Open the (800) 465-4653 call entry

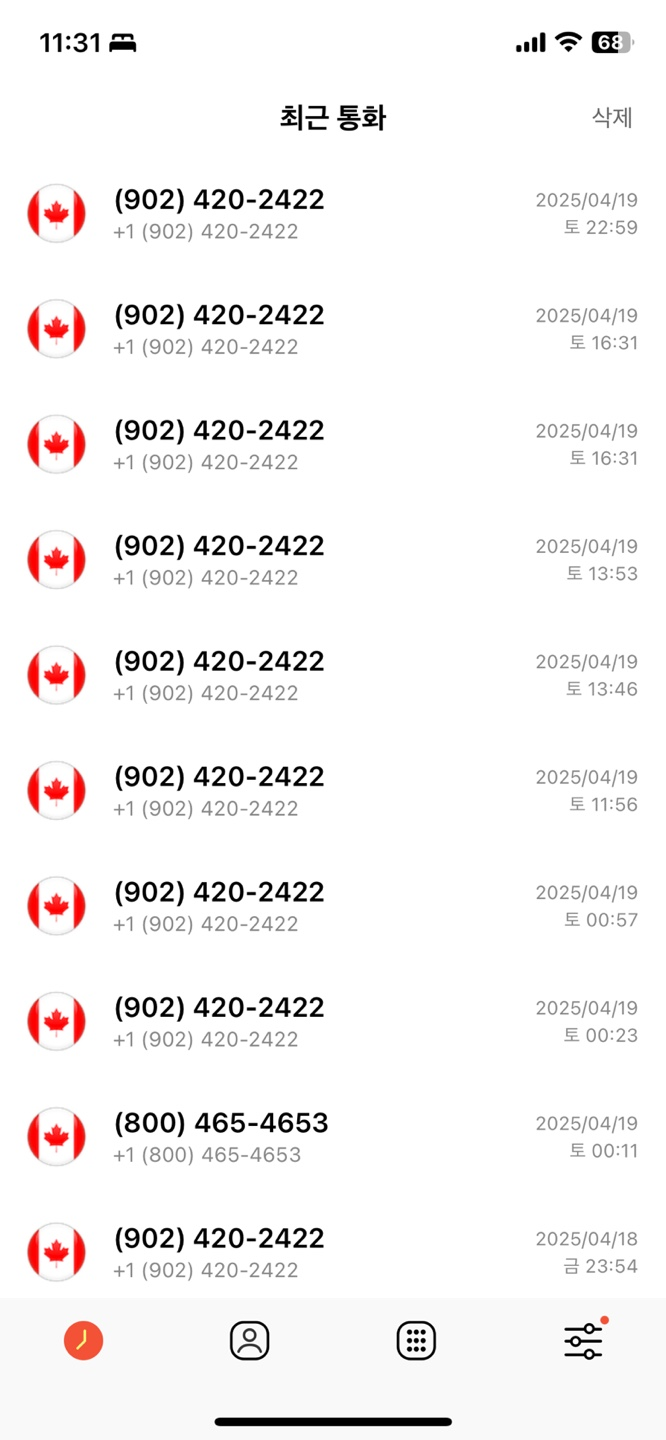pyautogui.click(x=333, y=1137)
